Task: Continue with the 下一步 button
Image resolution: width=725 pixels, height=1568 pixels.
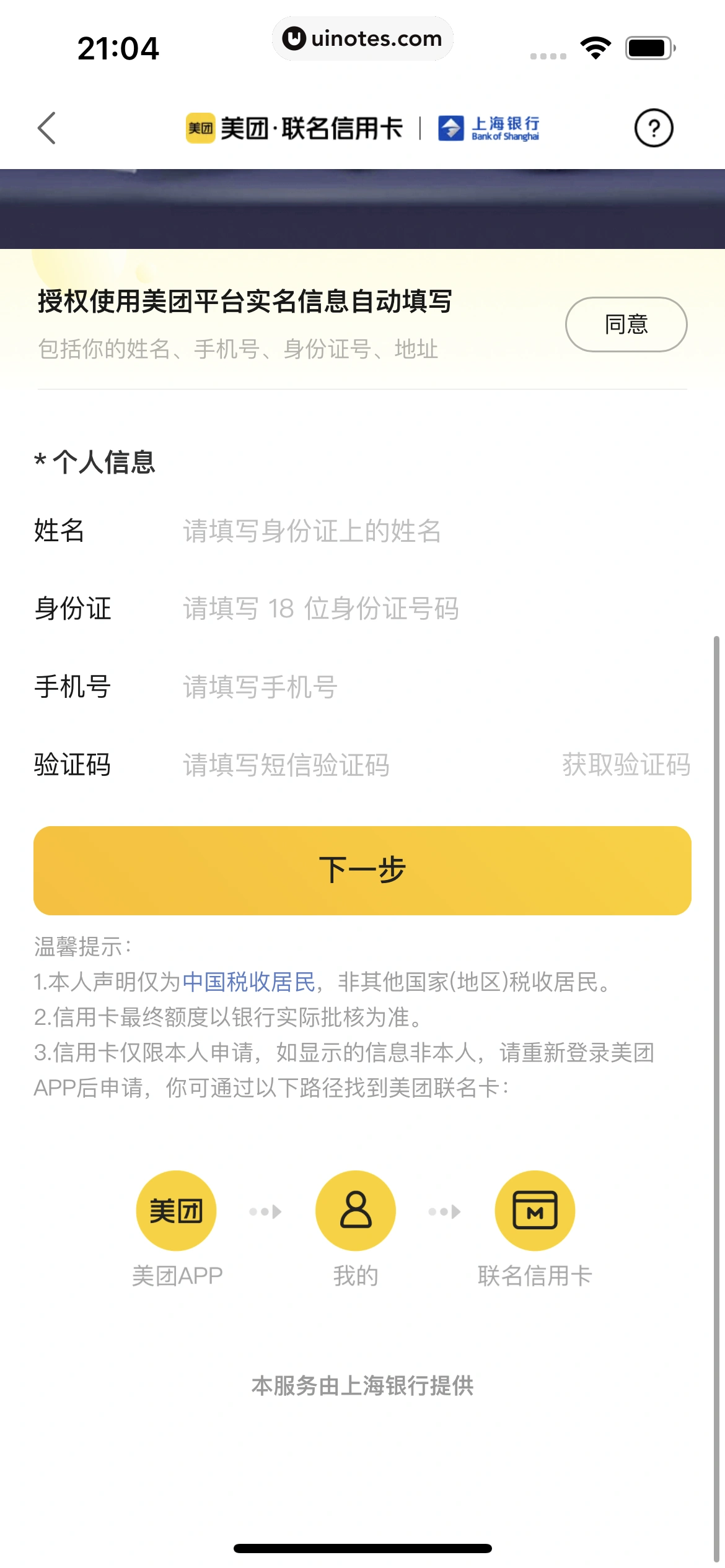Action: pyautogui.click(x=362, y=871)
